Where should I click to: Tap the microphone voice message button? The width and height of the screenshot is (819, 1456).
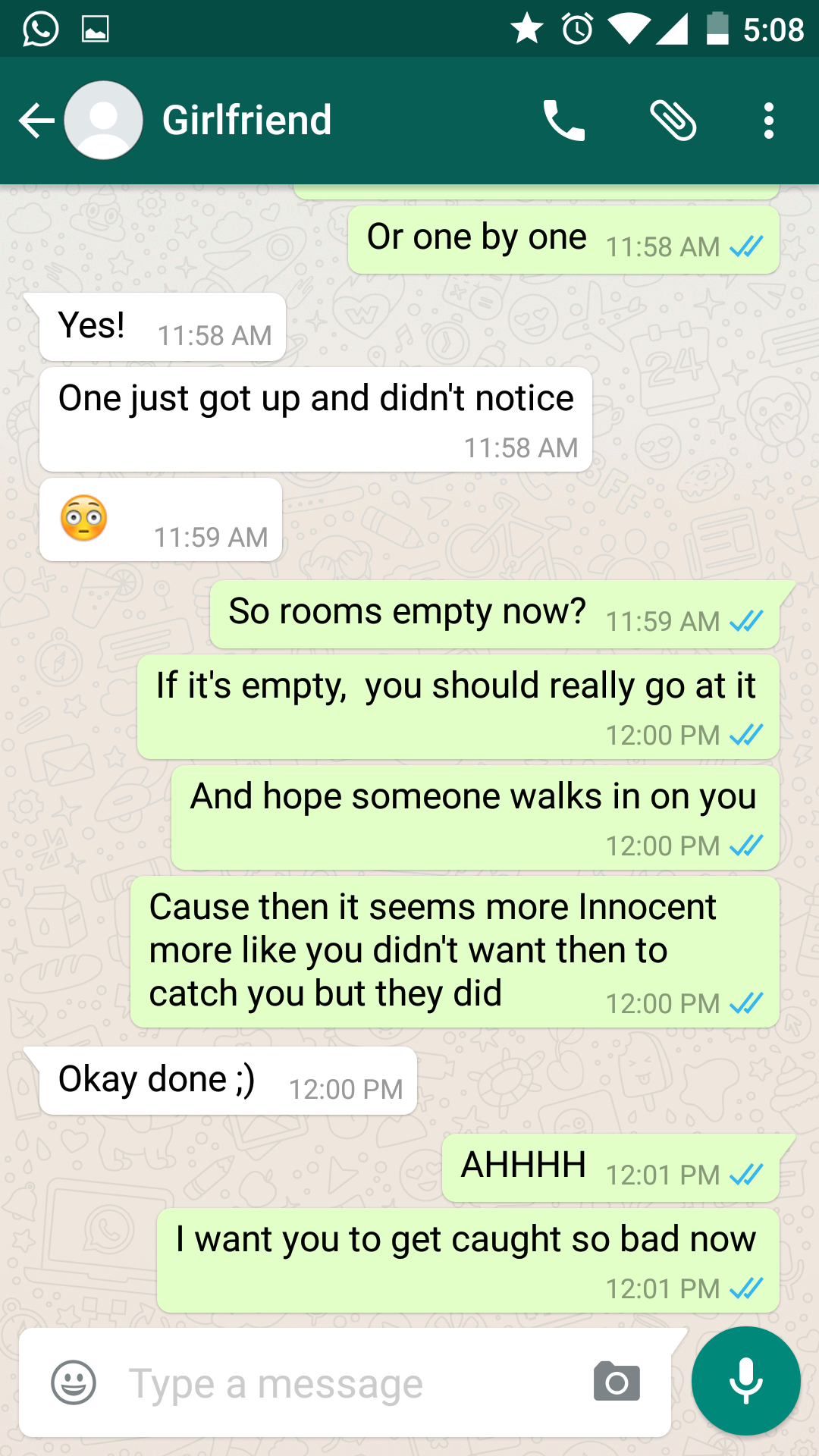click(746, 1381)
